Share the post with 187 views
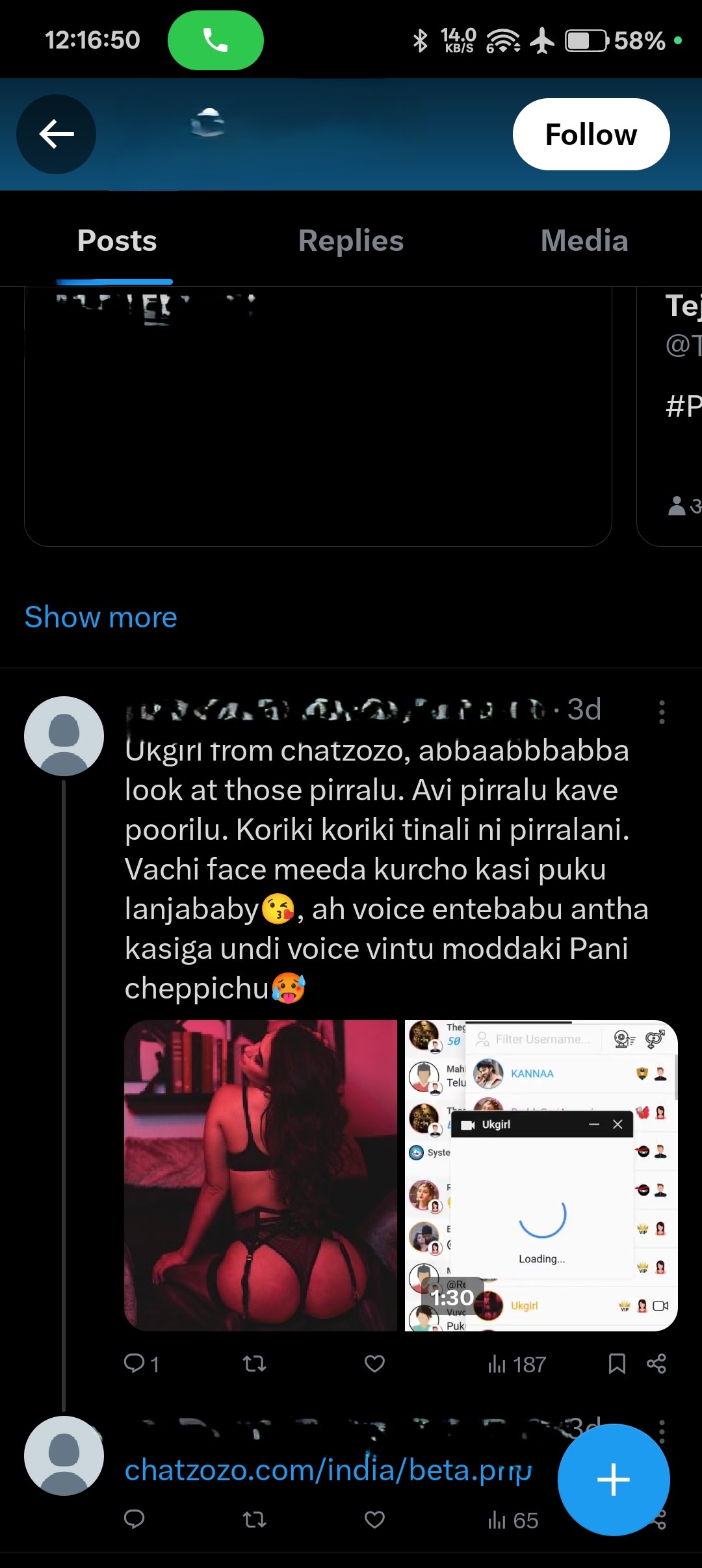The height and width of the screenshot is (1568, 702). point(656,1363)
